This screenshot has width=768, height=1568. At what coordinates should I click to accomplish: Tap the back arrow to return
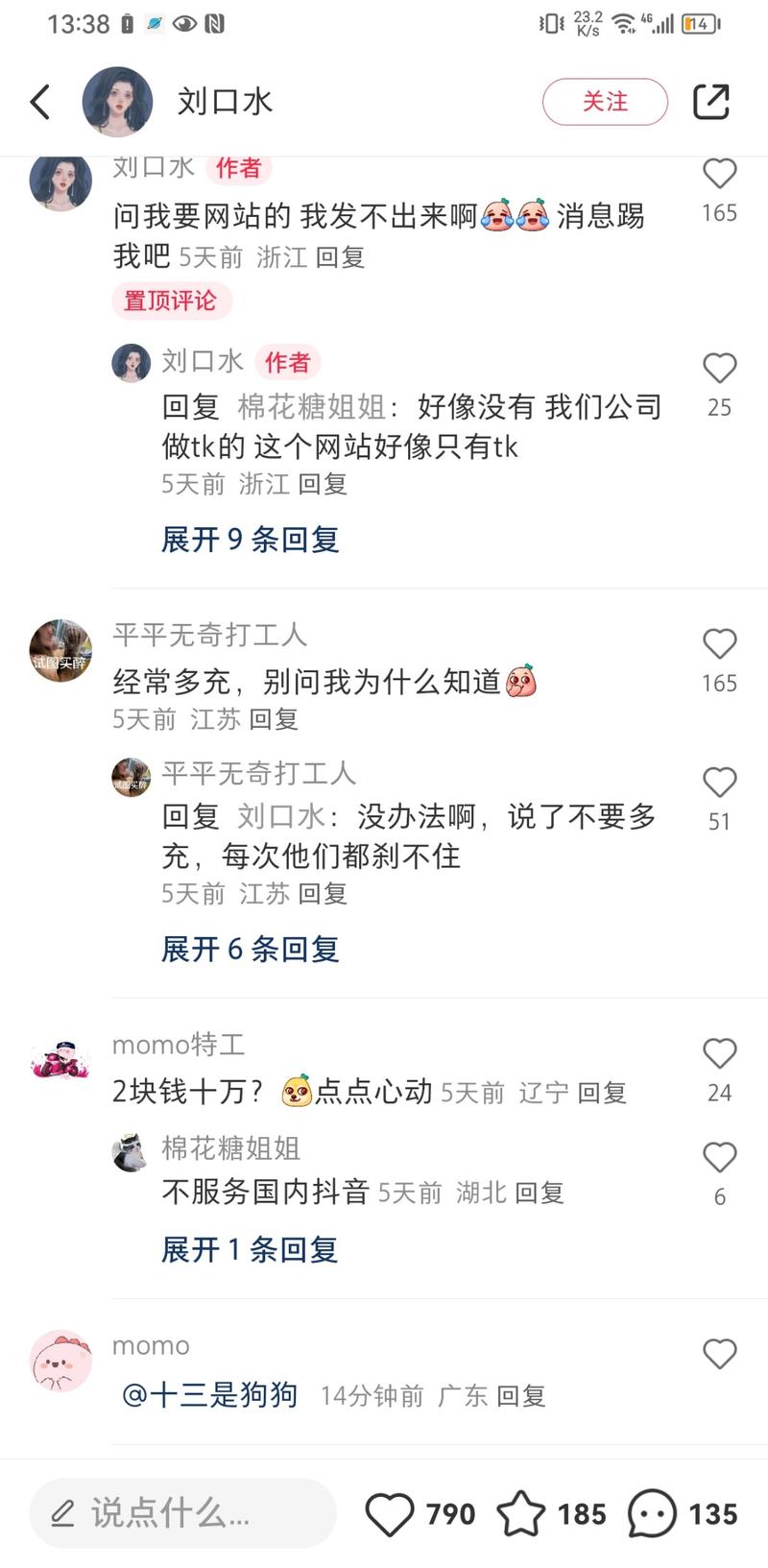pyautogui.click(x=40, y=101)
